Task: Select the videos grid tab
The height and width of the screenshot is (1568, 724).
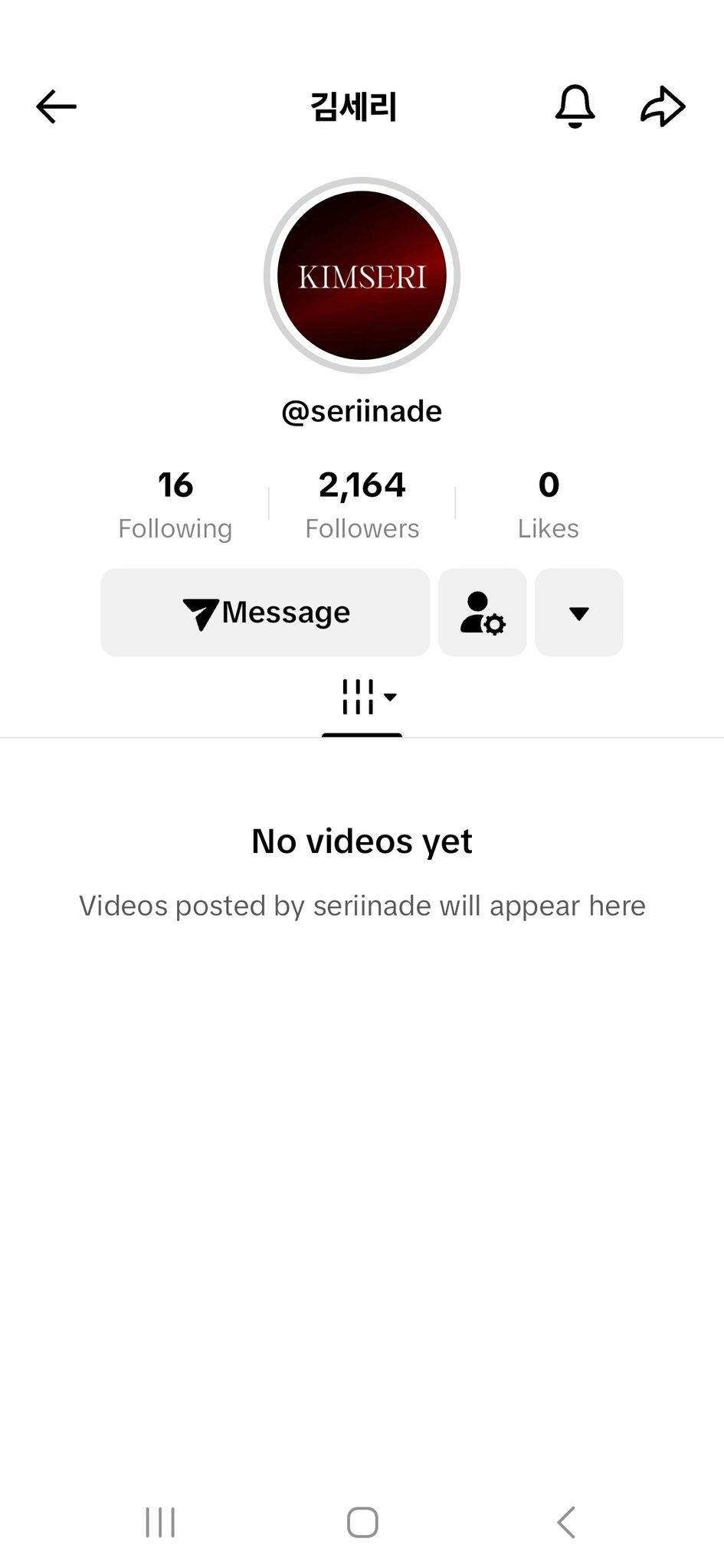Action: 362,697
